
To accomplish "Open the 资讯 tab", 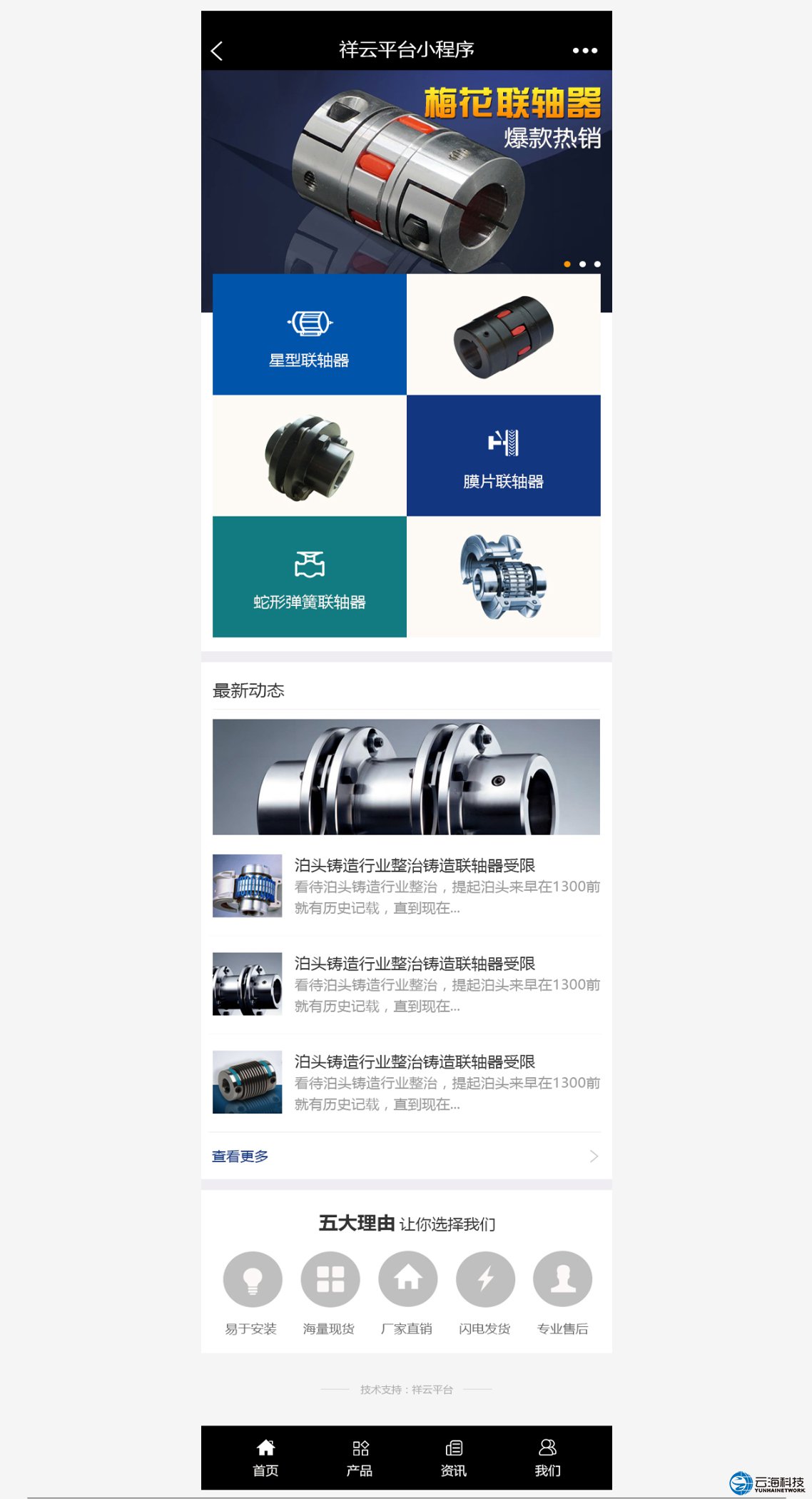I will 454,1457.
